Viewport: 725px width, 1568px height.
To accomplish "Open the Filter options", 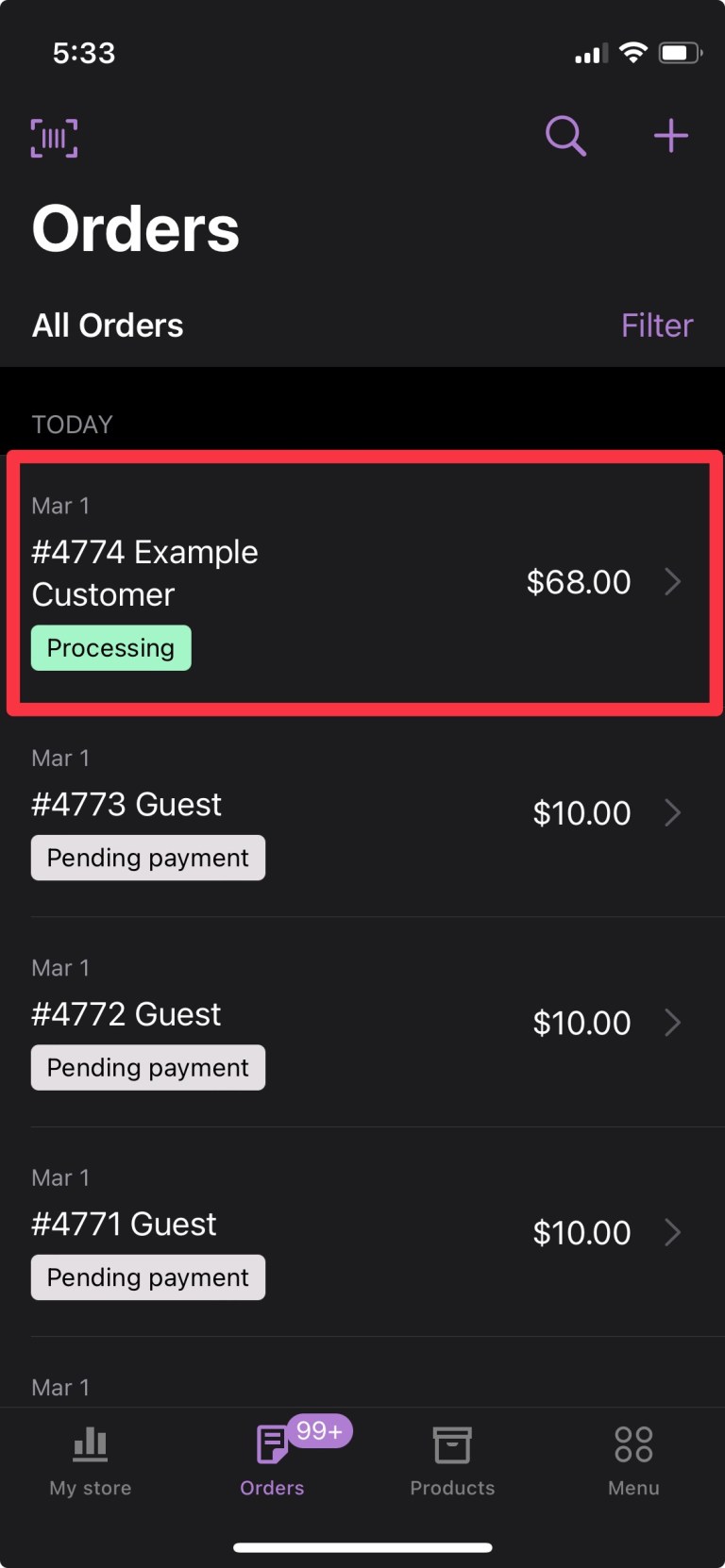I will coord(657,325).
